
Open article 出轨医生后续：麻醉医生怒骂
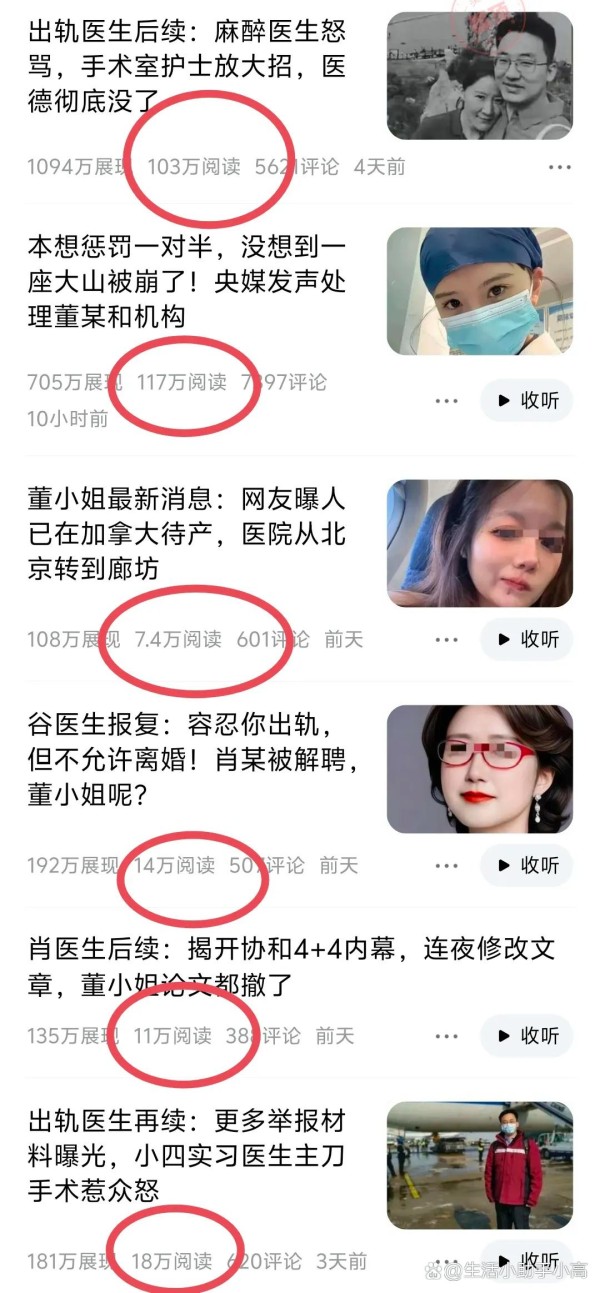186,67
